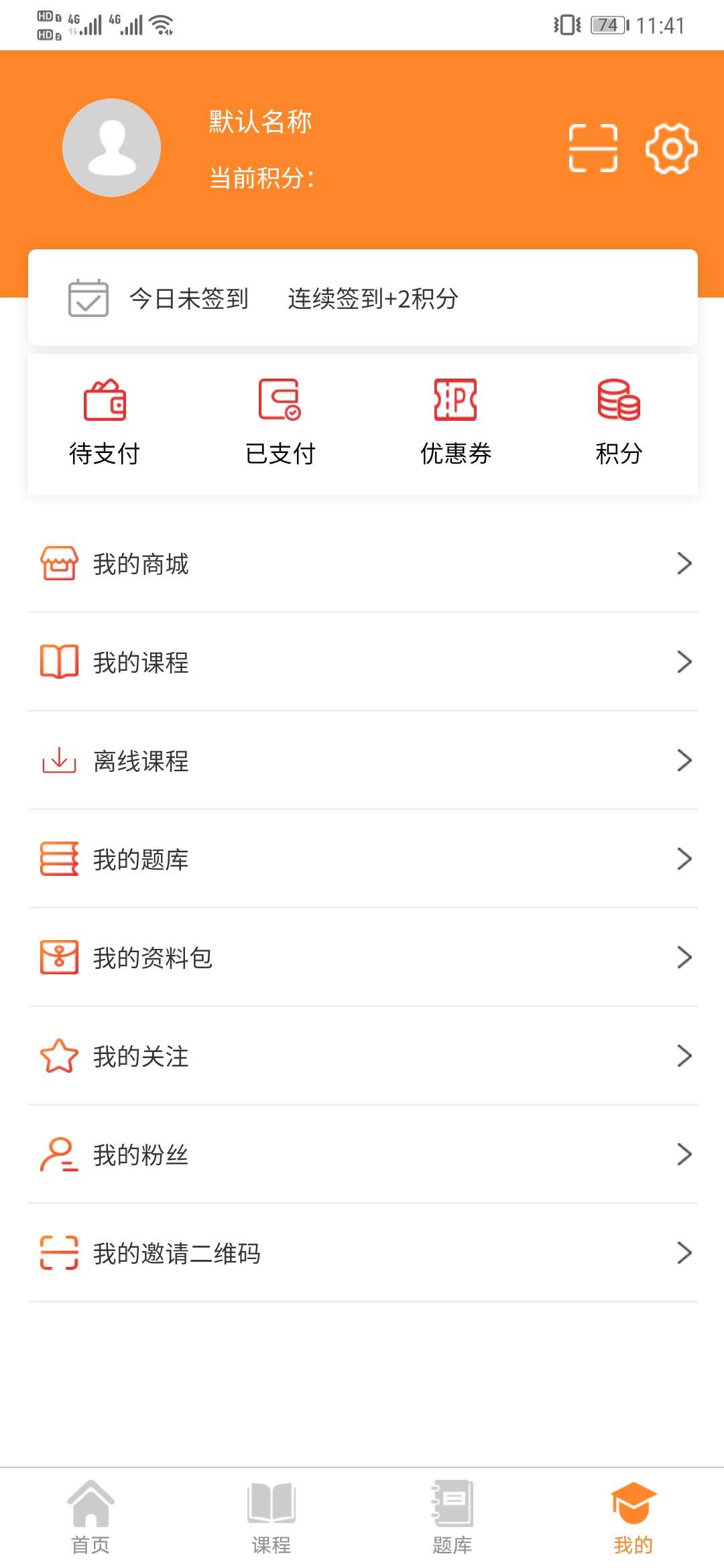Open the QR scan icon in header
The height and width of the screenshot is (1568, 724).
(x=593, y=148)
